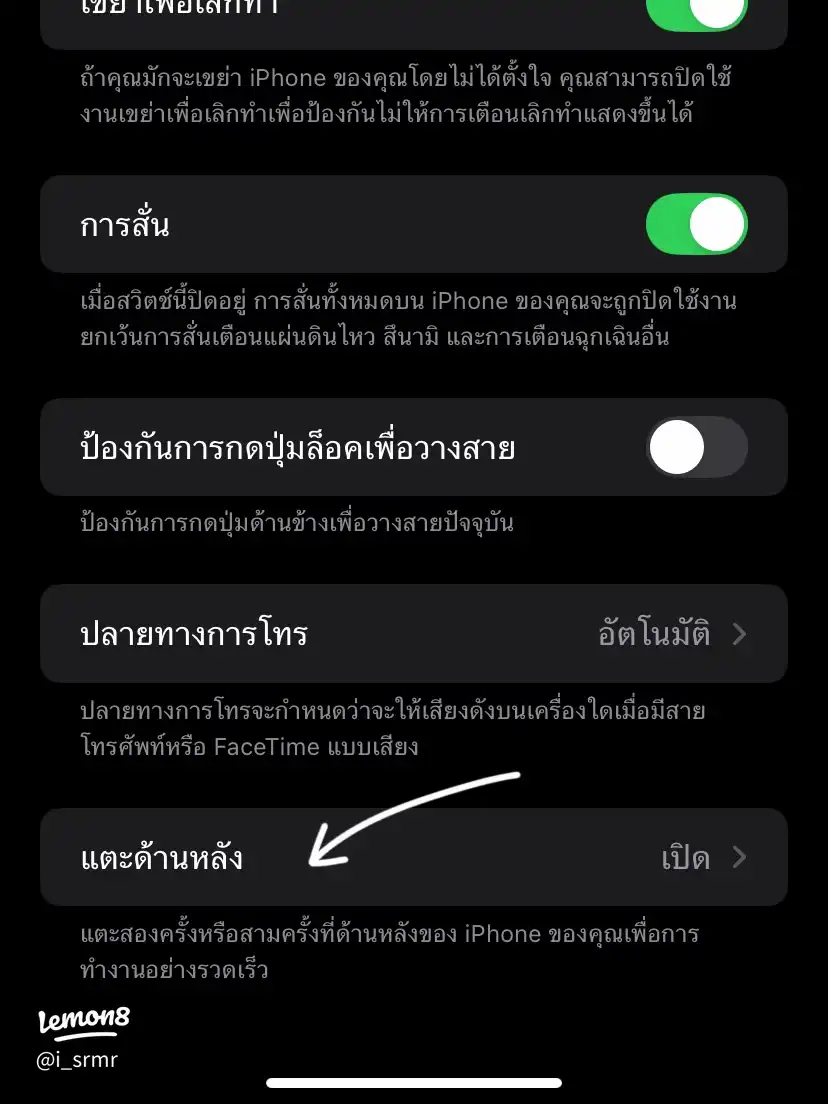This screenshot has width=828, height=1104.
Task: Enable ป้องกันการกดปุ่มล็อคเพื่อวางสาย
Action: pyautogui.click(x=697, y=446)
